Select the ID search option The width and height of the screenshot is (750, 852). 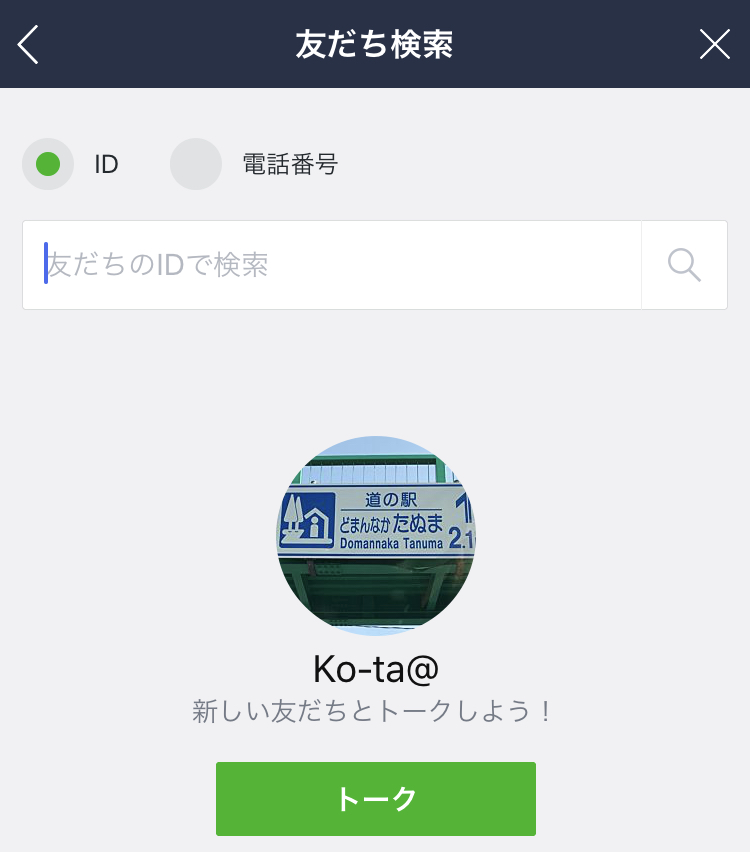[x=48, y=164]
